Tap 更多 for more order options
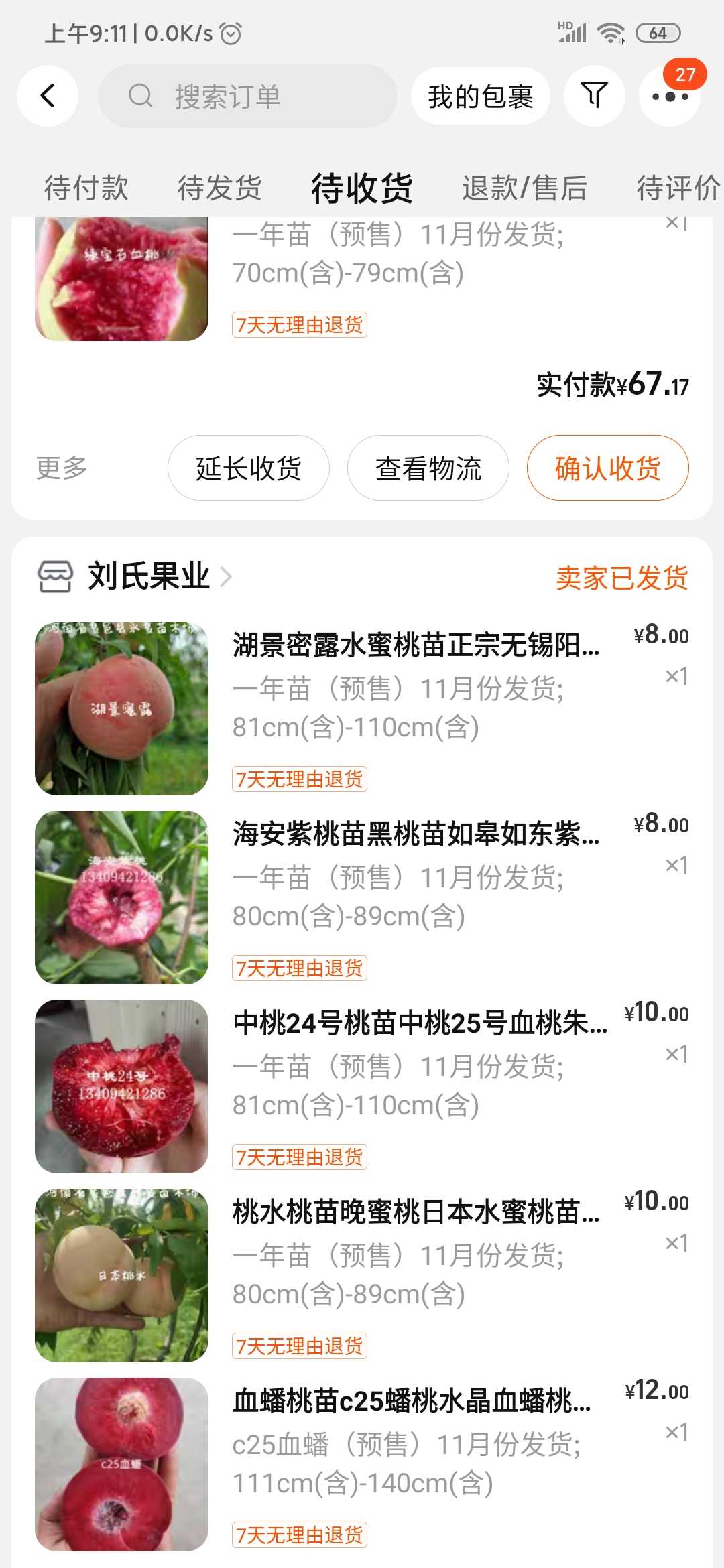Screen dimensions: 724x1568 coord(62,468)
